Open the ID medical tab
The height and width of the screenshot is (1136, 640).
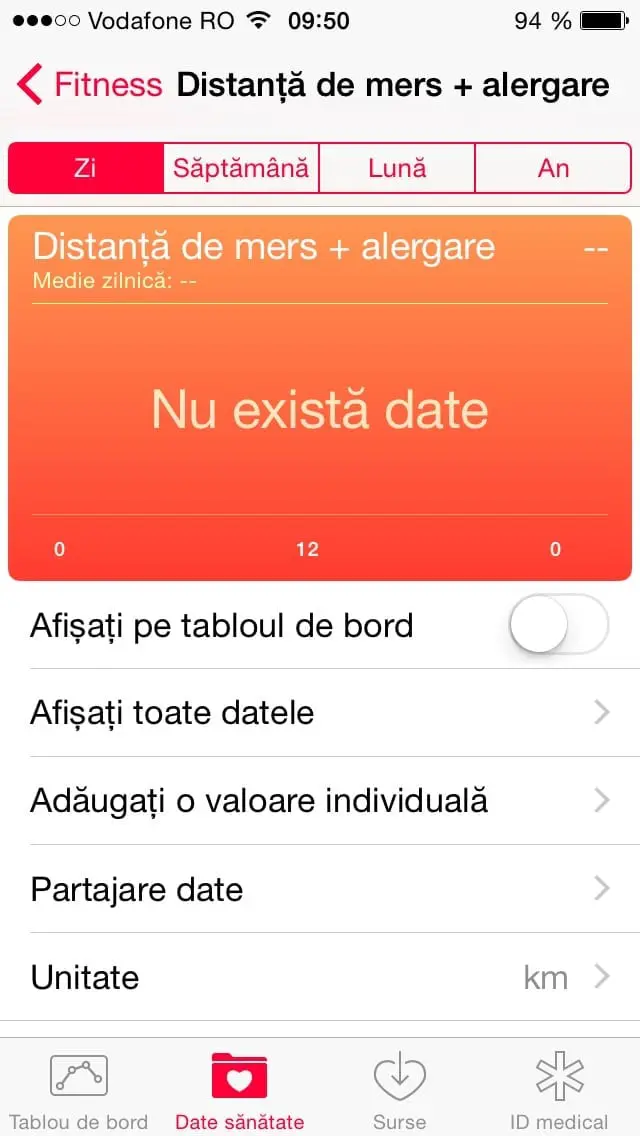pos(560,1090)
